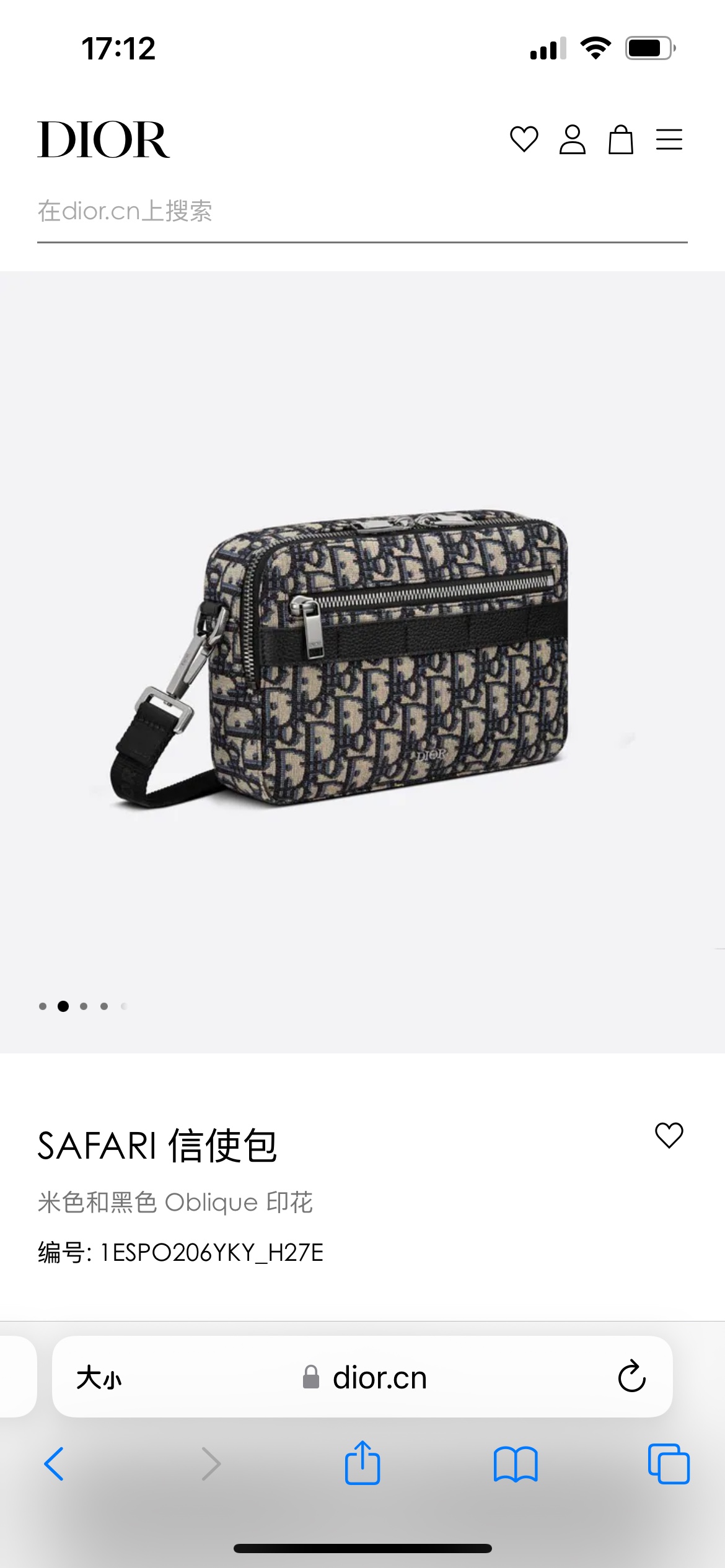Tap the dior.cn address bar

coord(364,1379)
